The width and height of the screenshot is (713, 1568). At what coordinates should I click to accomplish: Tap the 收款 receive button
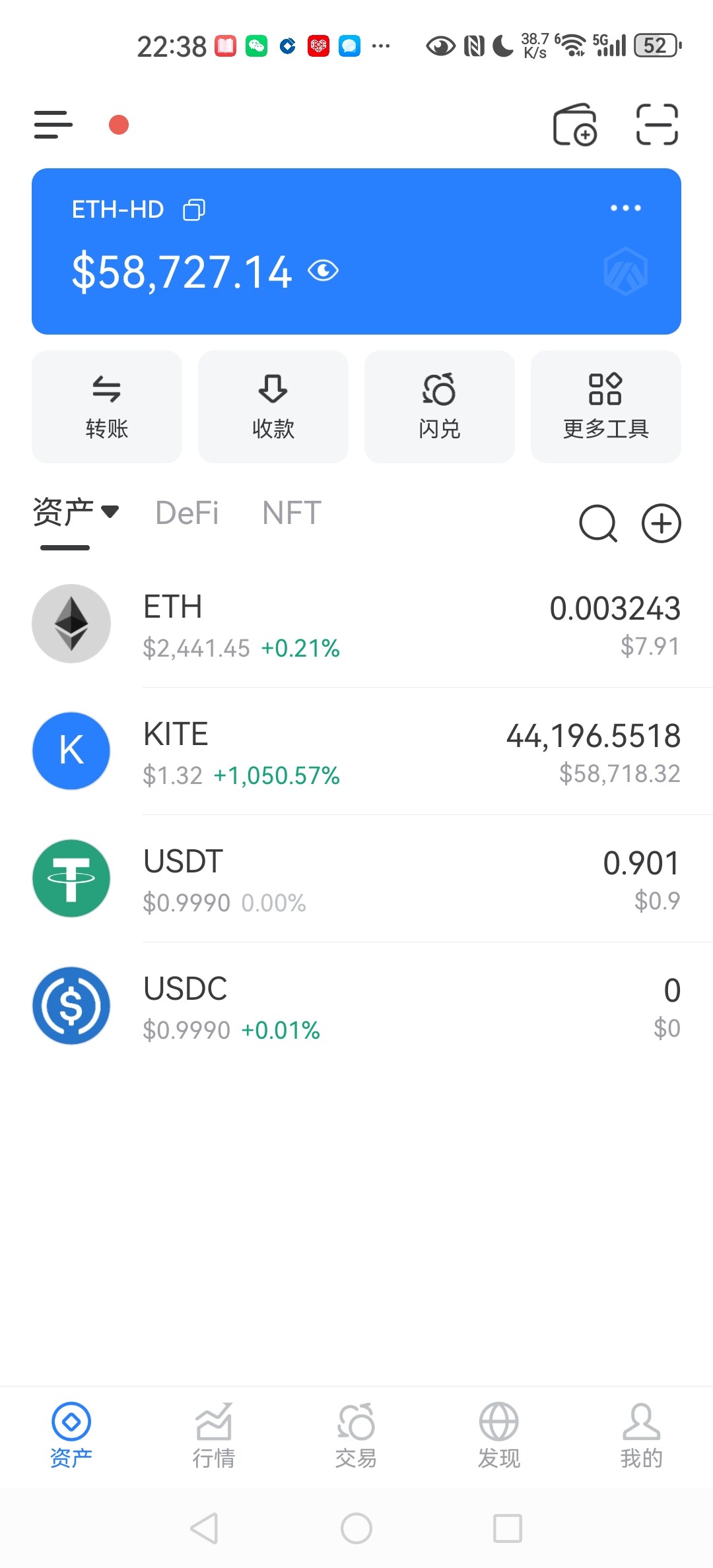point(273,407)
